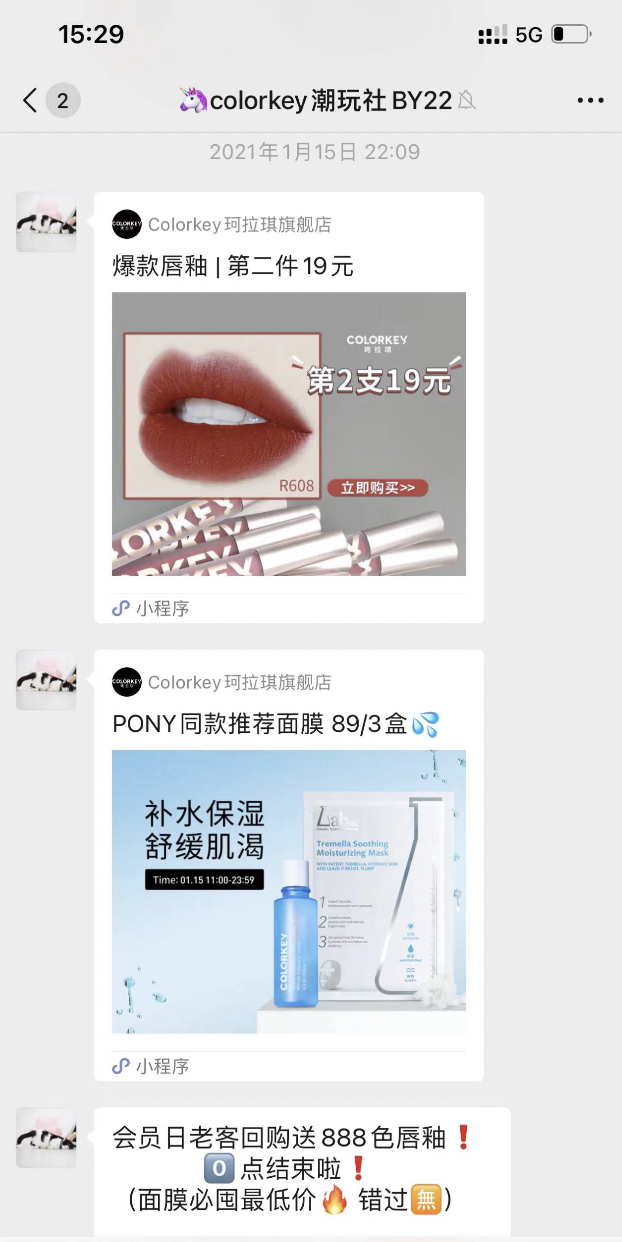This screenshot has width=622, height=1242.
Task: Go back to the chat list
Action: tap(31, 100)
